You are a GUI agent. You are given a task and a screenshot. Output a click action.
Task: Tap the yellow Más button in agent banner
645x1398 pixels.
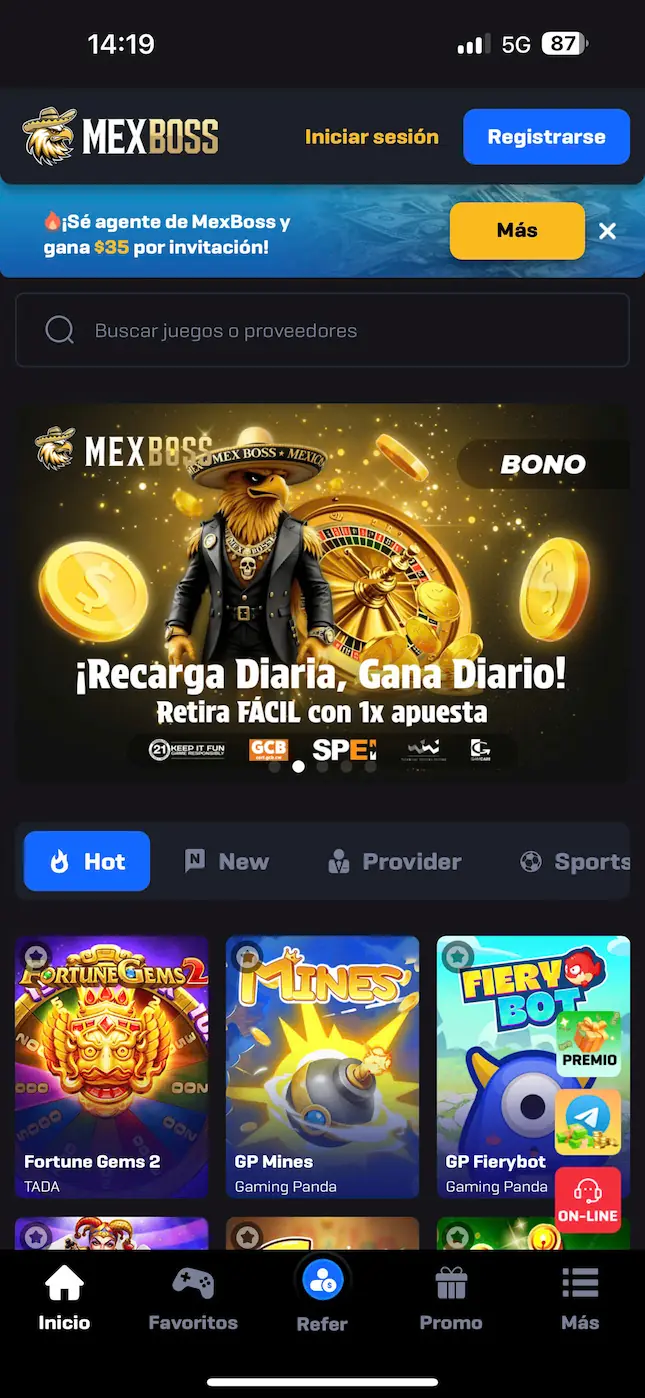click(x=517, y=231)
